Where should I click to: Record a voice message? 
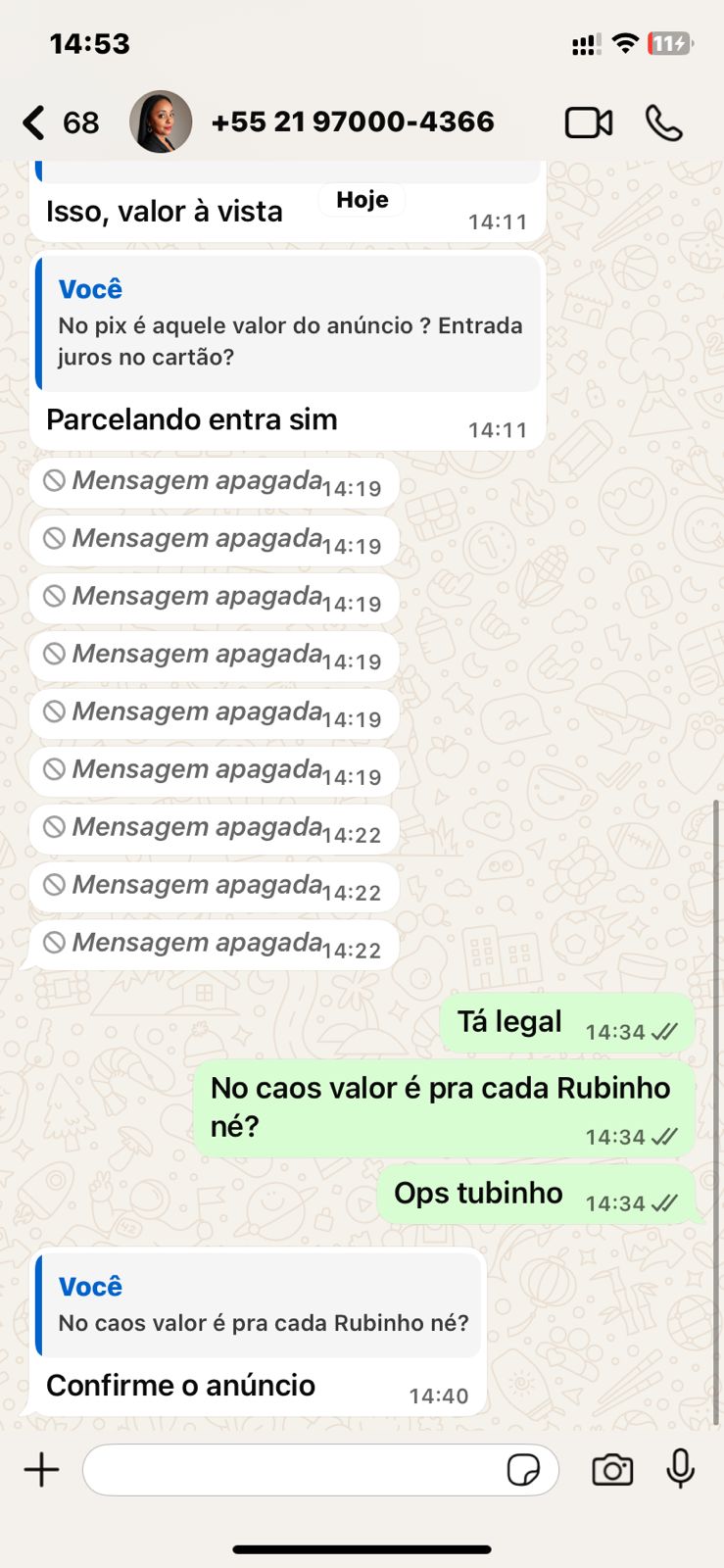pyautogui.click(x=680, y=1469)
